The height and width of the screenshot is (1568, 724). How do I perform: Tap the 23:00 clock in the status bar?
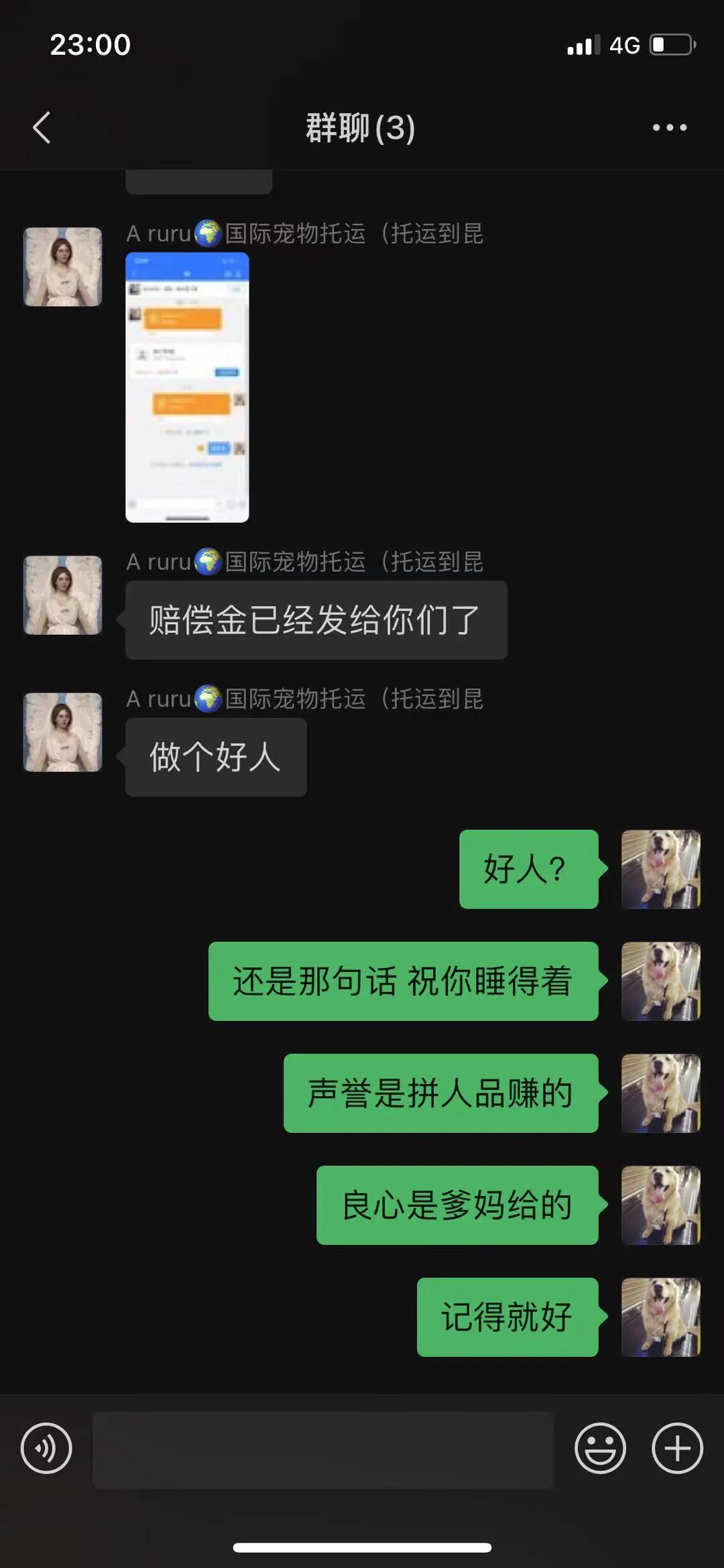pos(90,44)
